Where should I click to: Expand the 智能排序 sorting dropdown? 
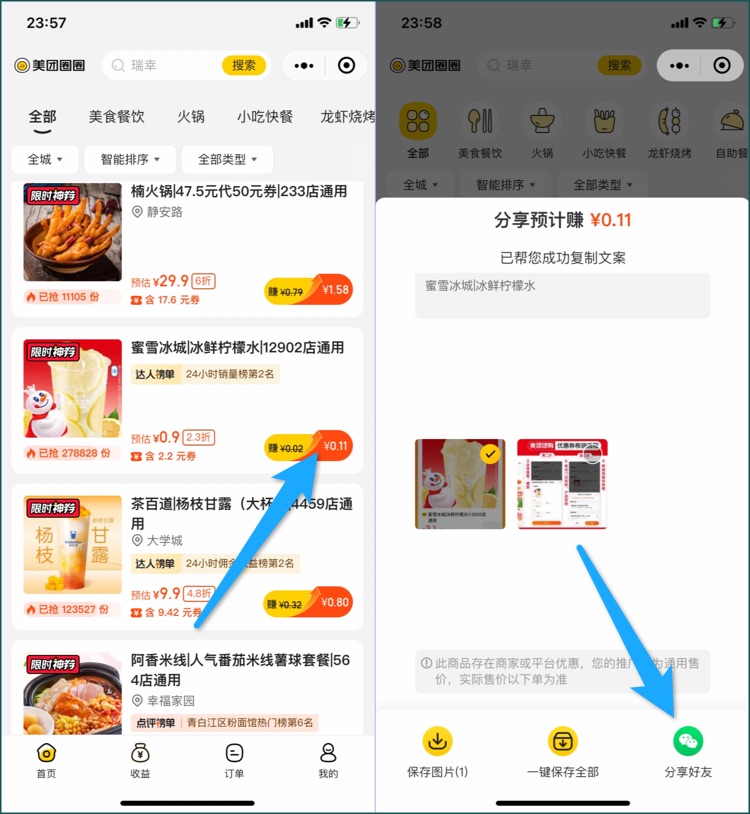[x=128, y=158]
